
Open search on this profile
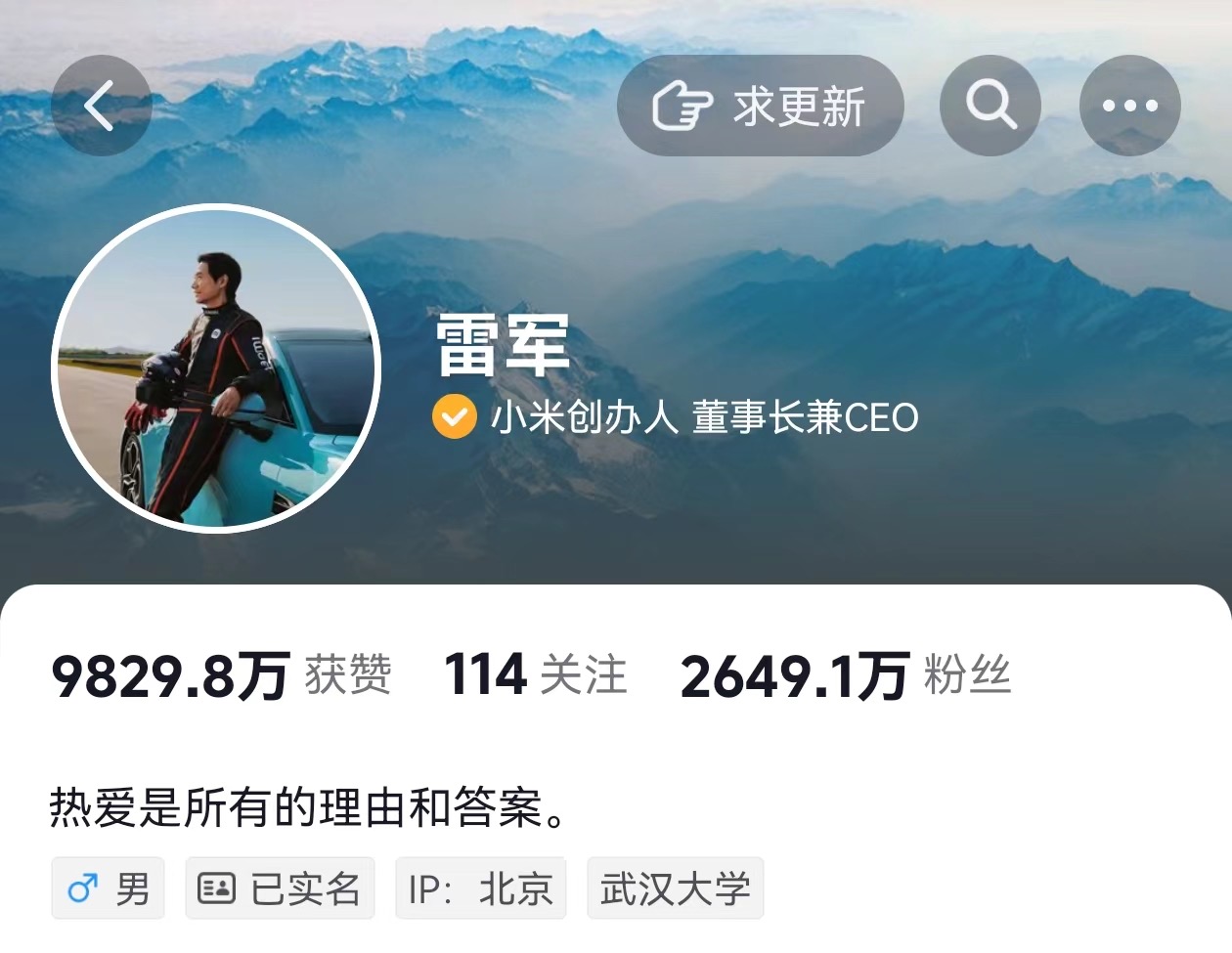[x=990, y=106]
